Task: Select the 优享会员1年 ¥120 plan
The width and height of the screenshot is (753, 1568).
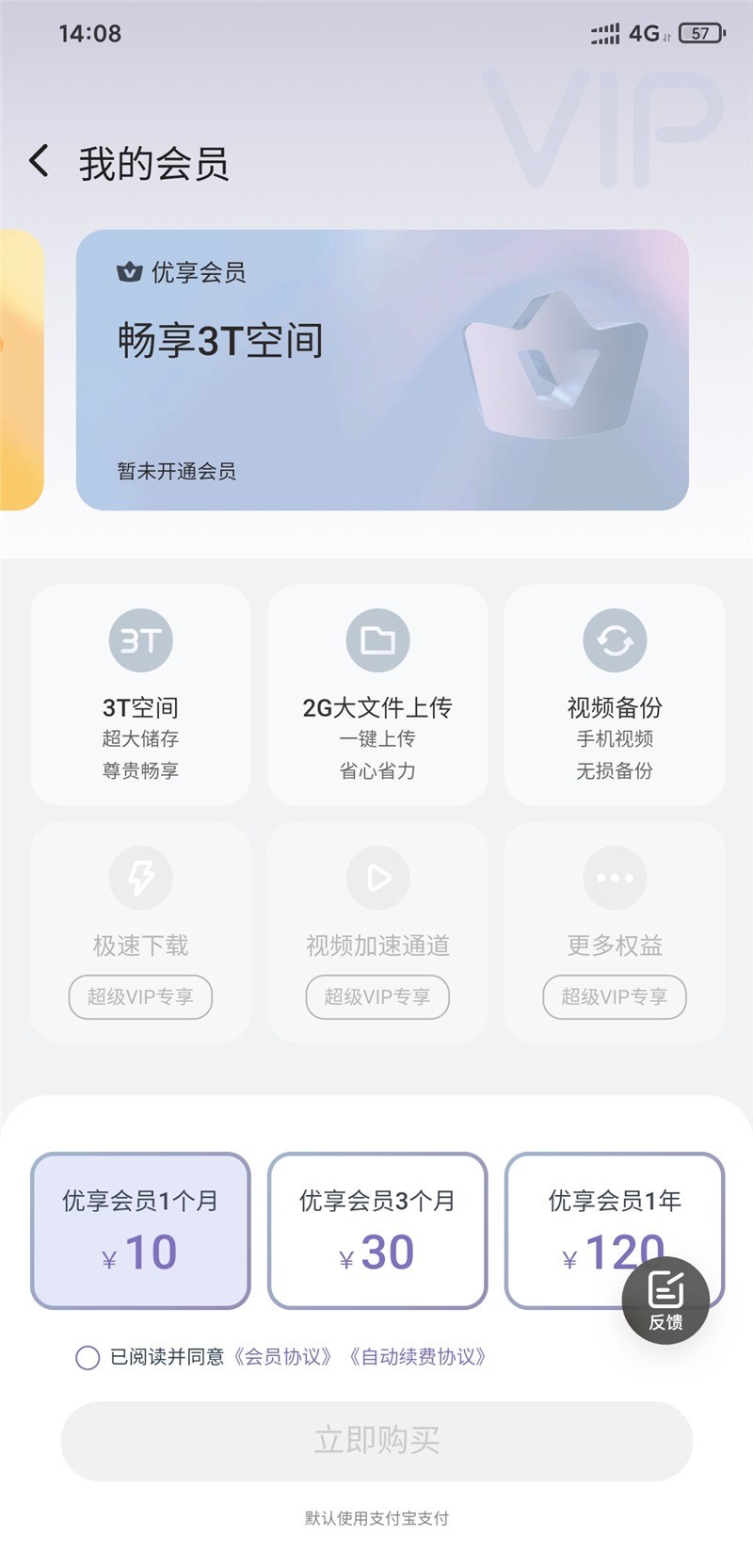Action: pyautogui.click(x=615, y=1231)
